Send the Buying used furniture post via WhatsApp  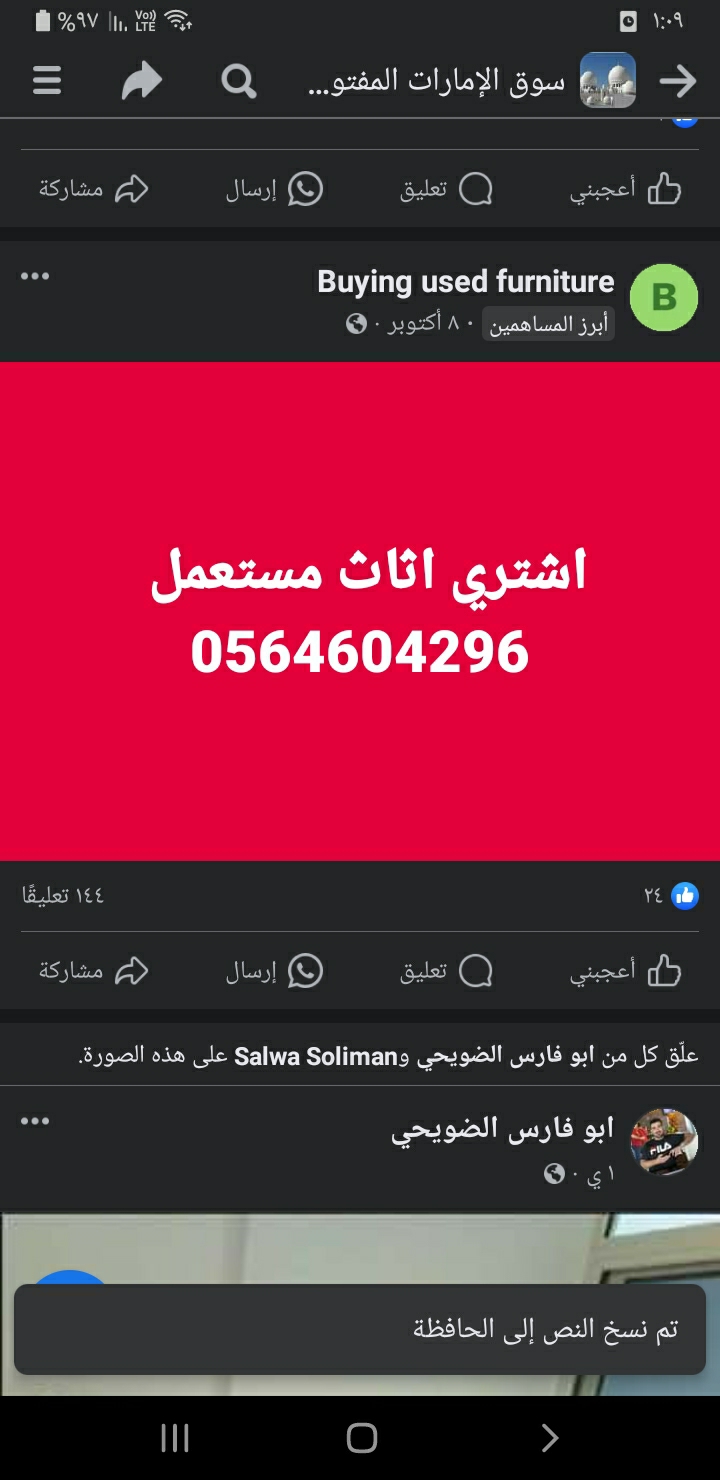[274, 971]
